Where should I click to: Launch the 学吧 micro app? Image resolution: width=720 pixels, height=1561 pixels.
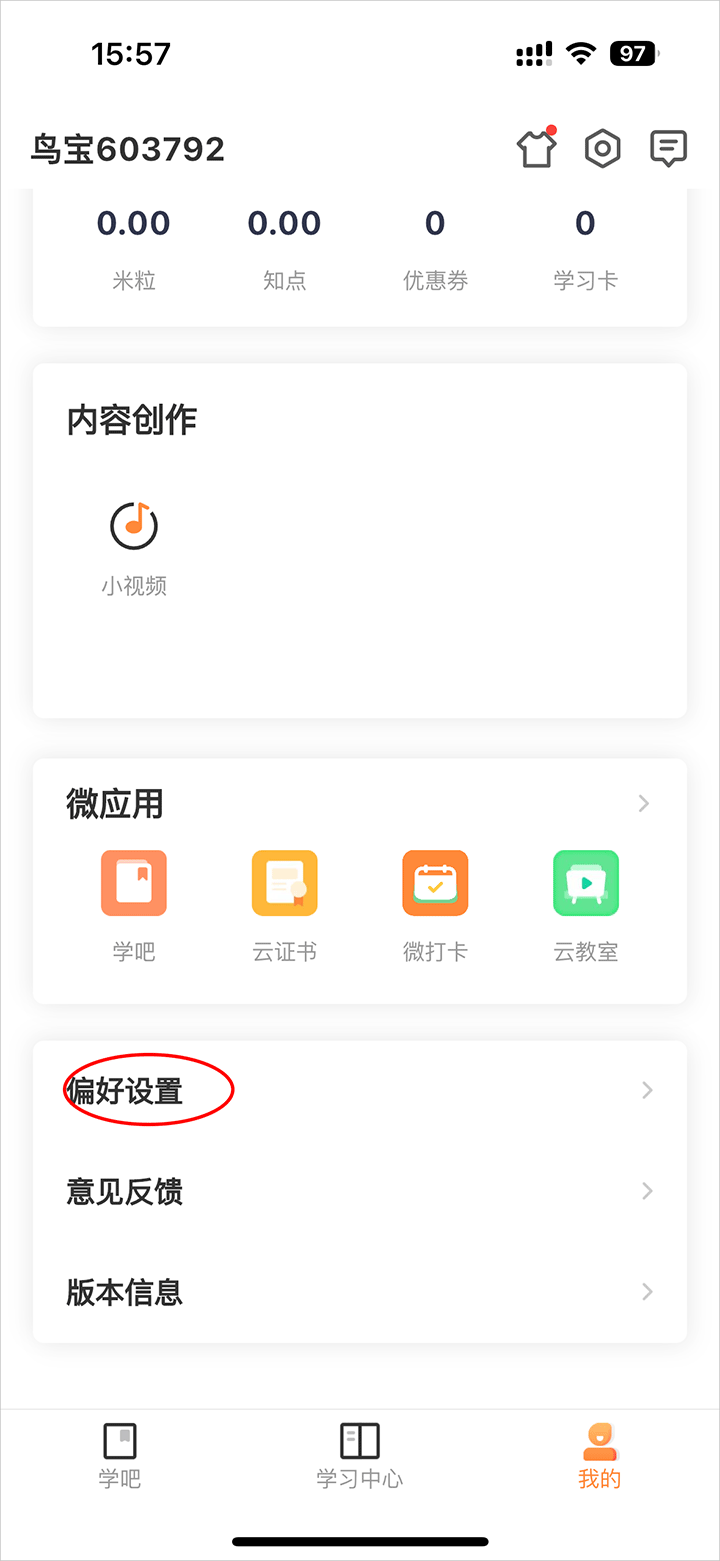(x=134, y=904)
